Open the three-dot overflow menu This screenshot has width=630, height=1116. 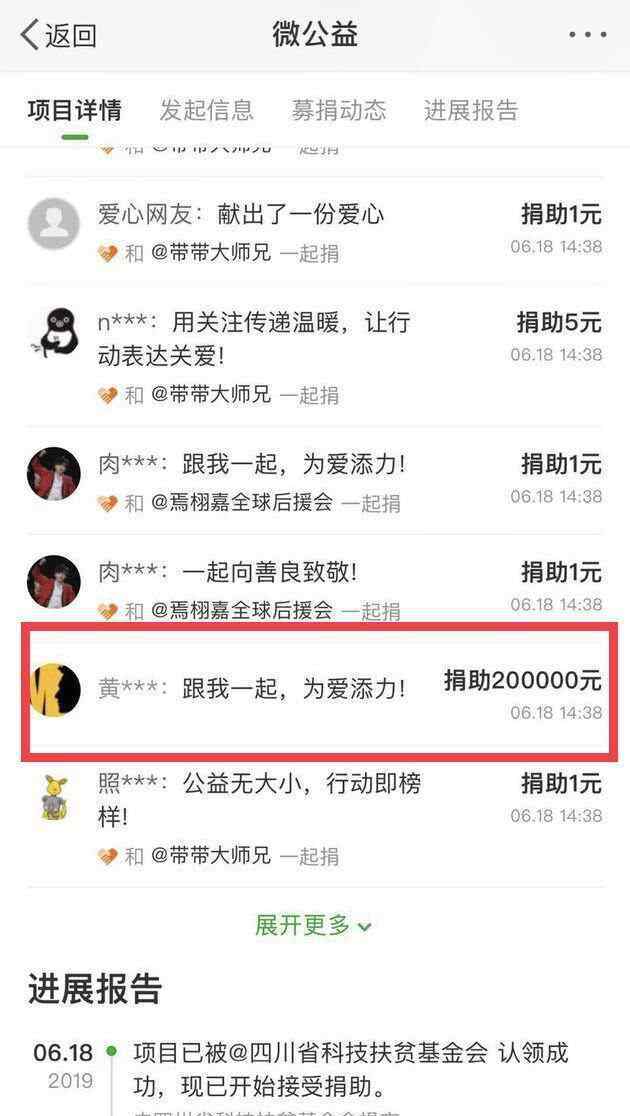[587, 35]
